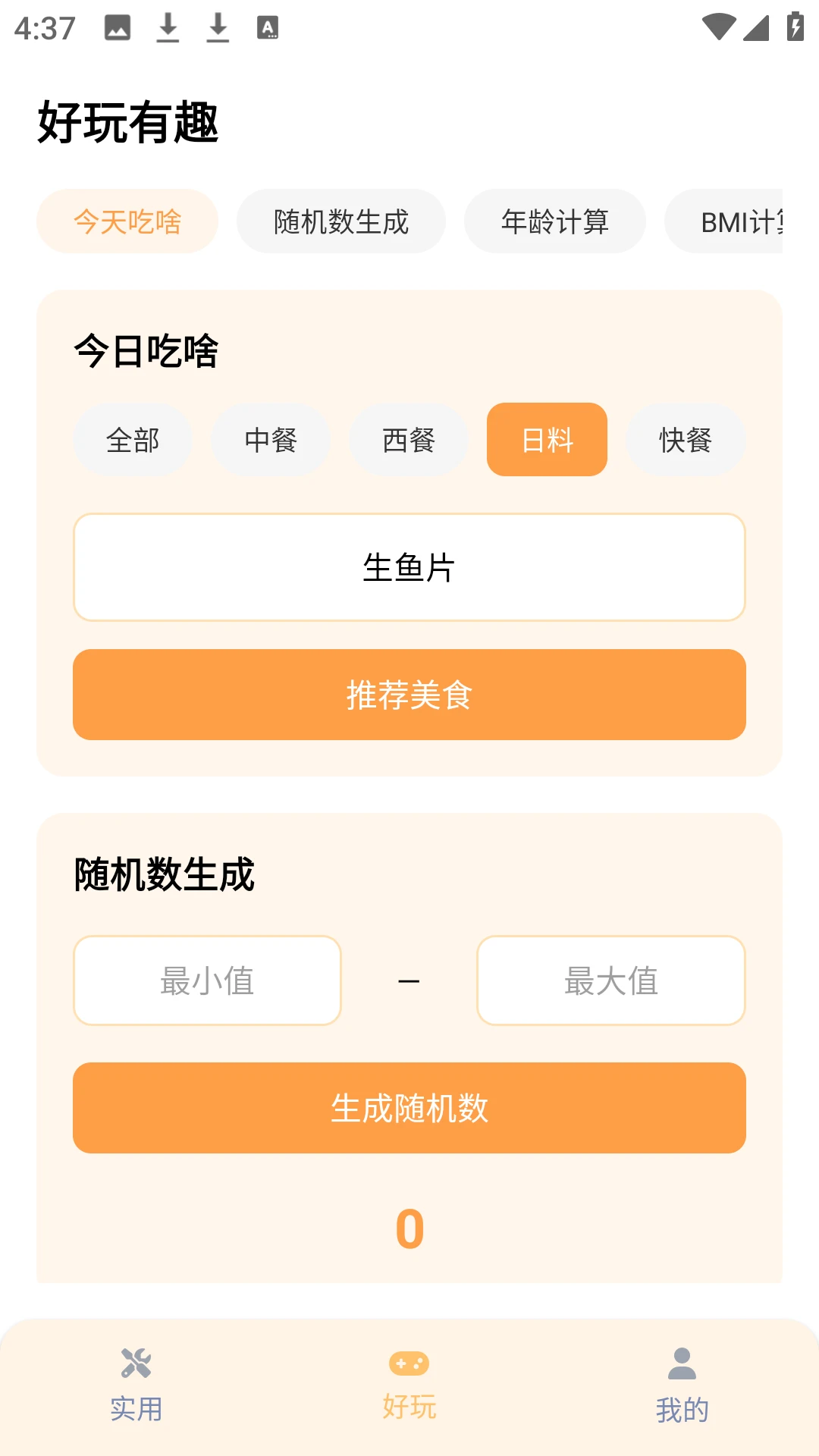Screen dimensions: 819x1456
Task: Tap the 生鱼片 result box
Action: point(409,567)
